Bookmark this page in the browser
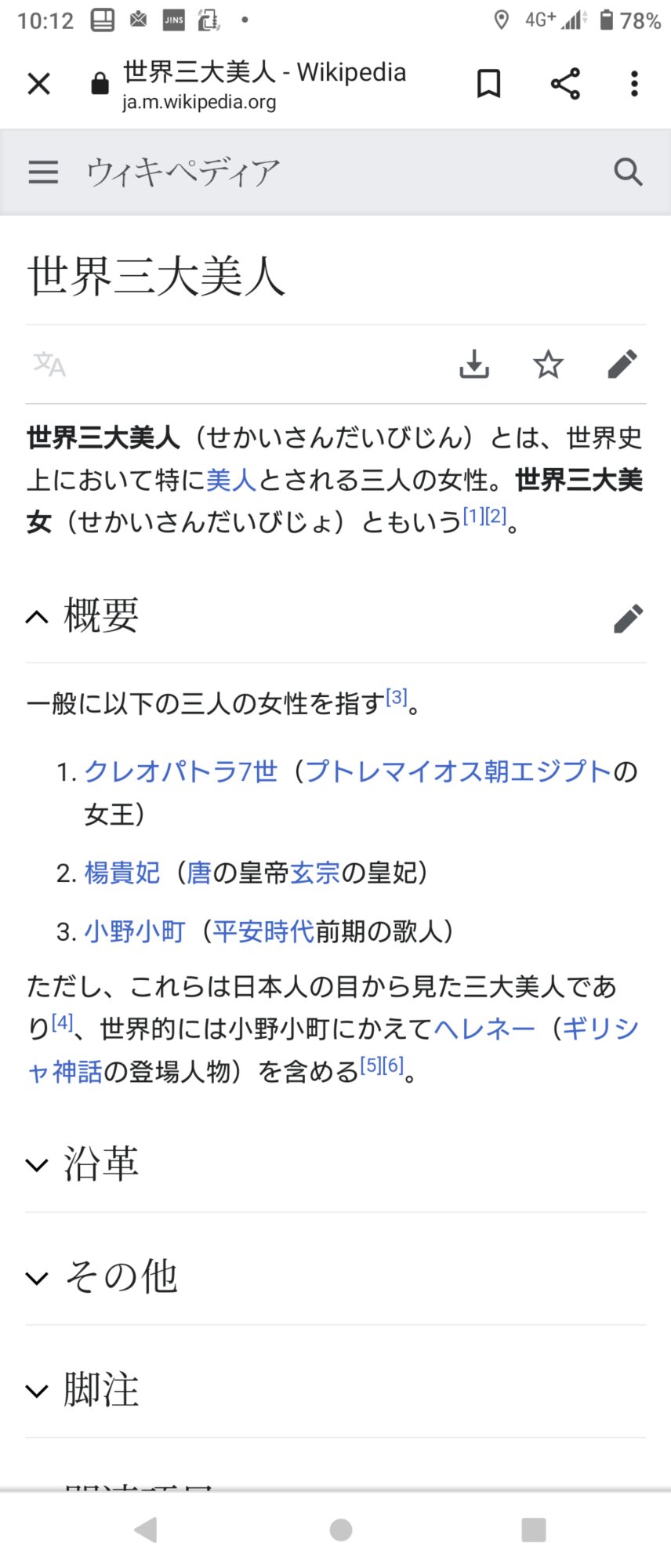 [488, 83]
